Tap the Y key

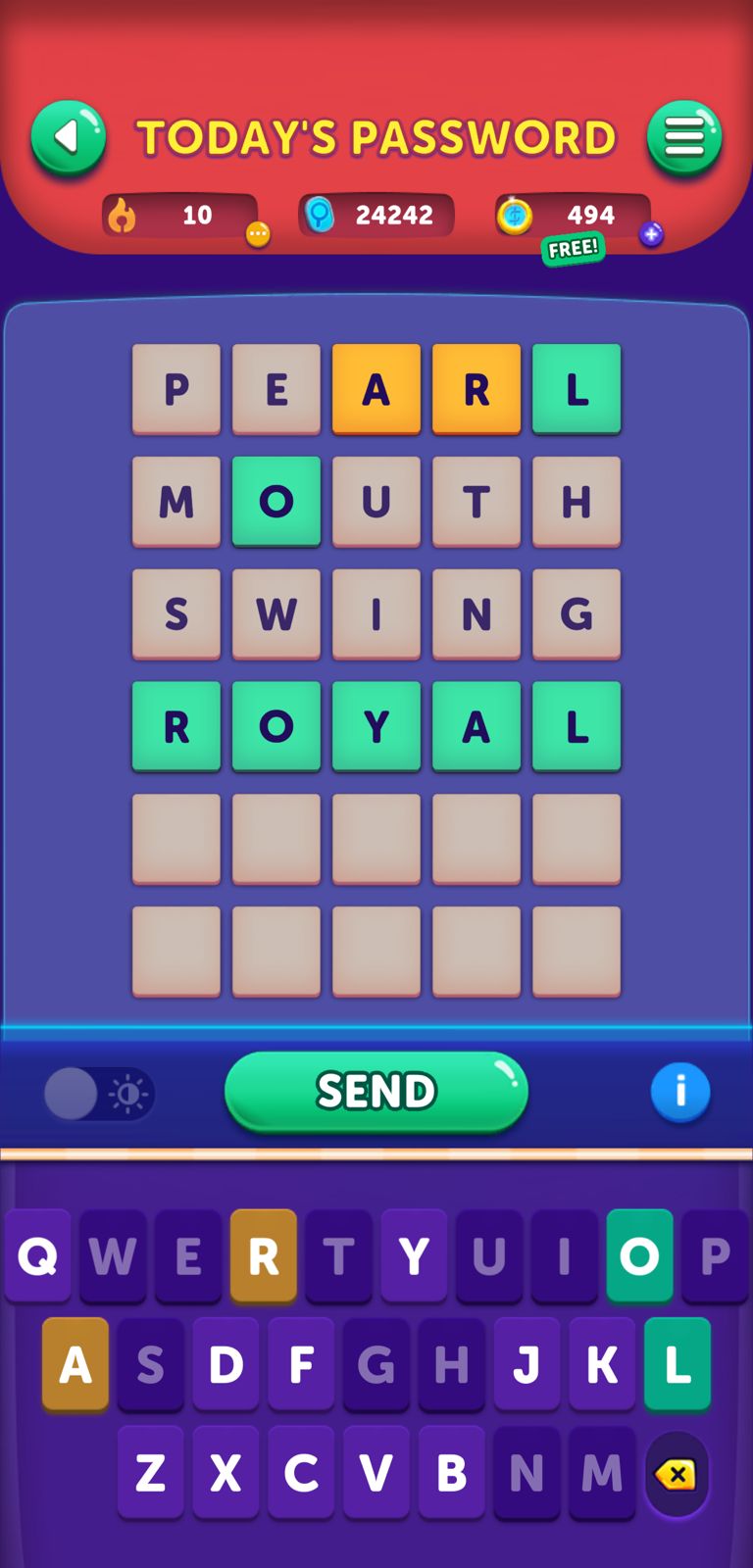pos(414,1255)
